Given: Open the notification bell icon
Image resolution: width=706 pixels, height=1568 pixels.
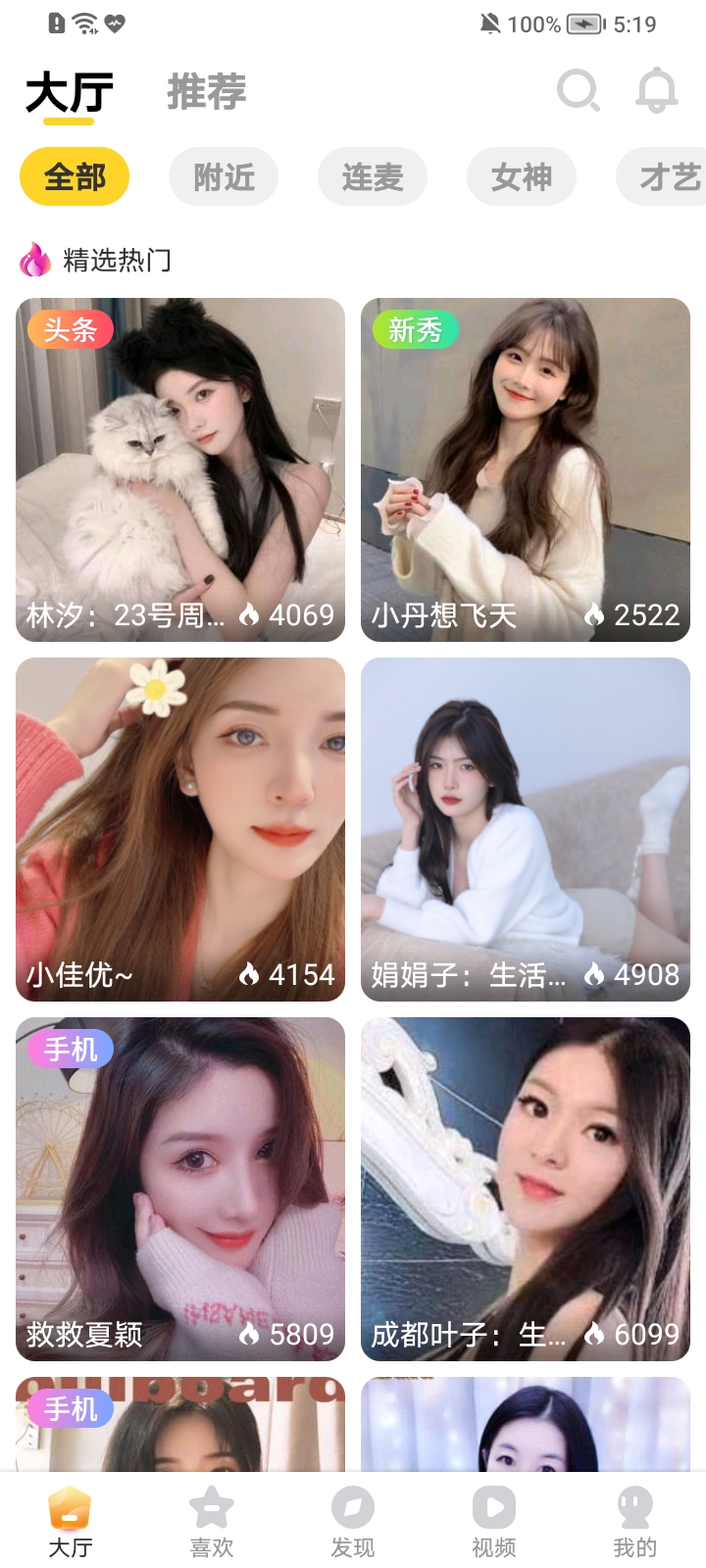Looking at the screenshot, I should 657,91.
